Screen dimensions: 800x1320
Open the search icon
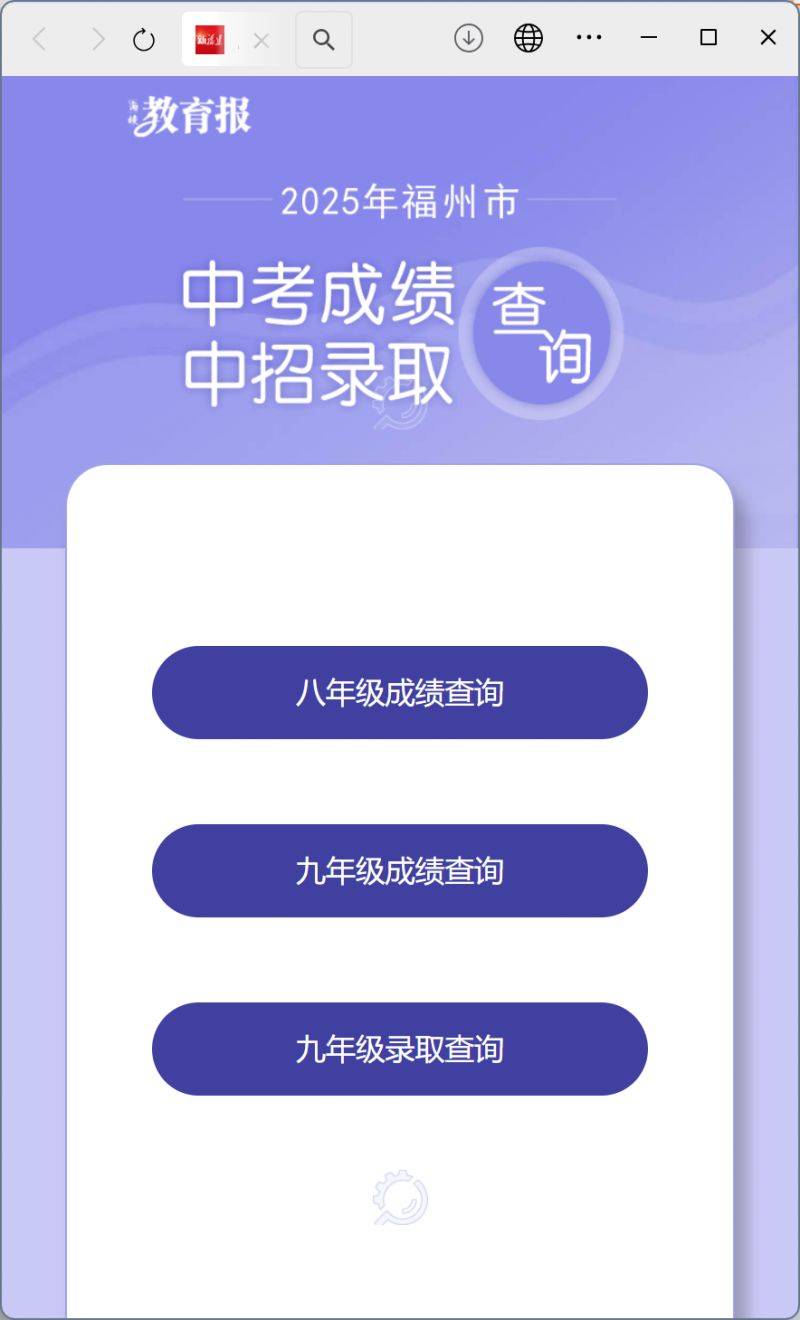click(323, 40)
